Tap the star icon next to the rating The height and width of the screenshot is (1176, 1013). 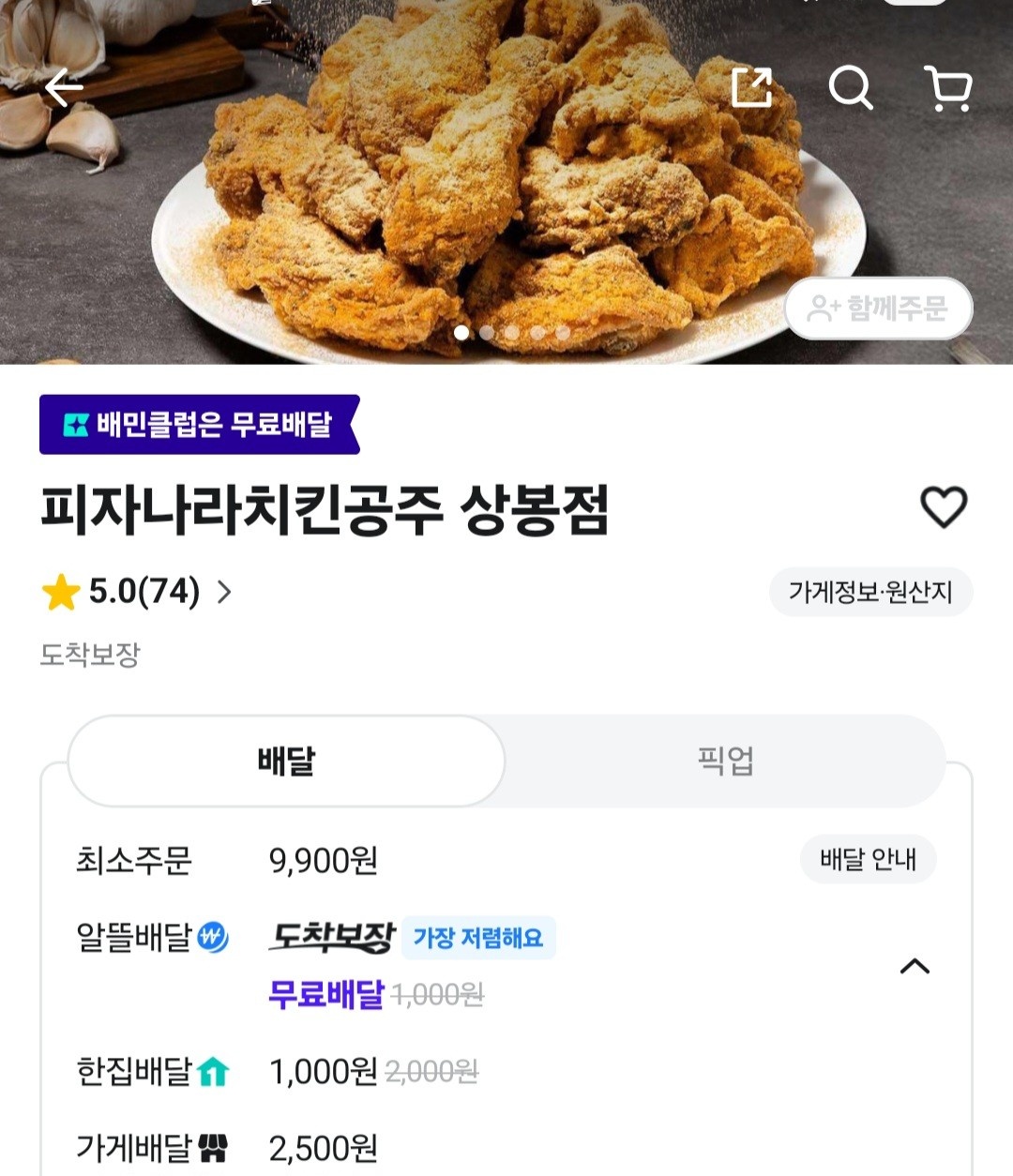tap(59, 590)
